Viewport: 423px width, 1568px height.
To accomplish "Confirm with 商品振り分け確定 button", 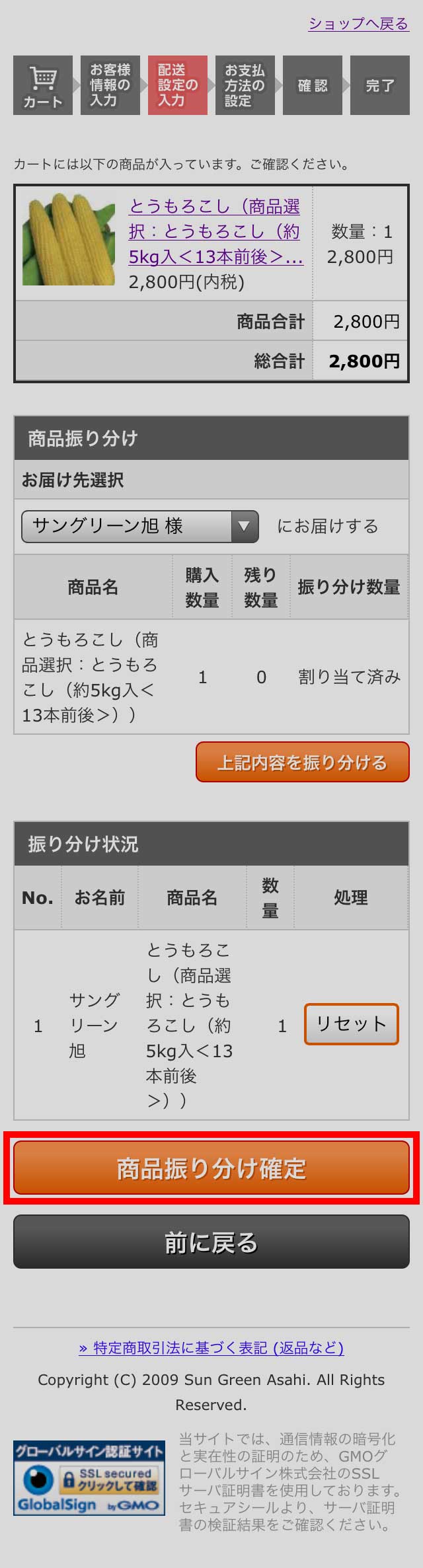I will coord(211,1168).
